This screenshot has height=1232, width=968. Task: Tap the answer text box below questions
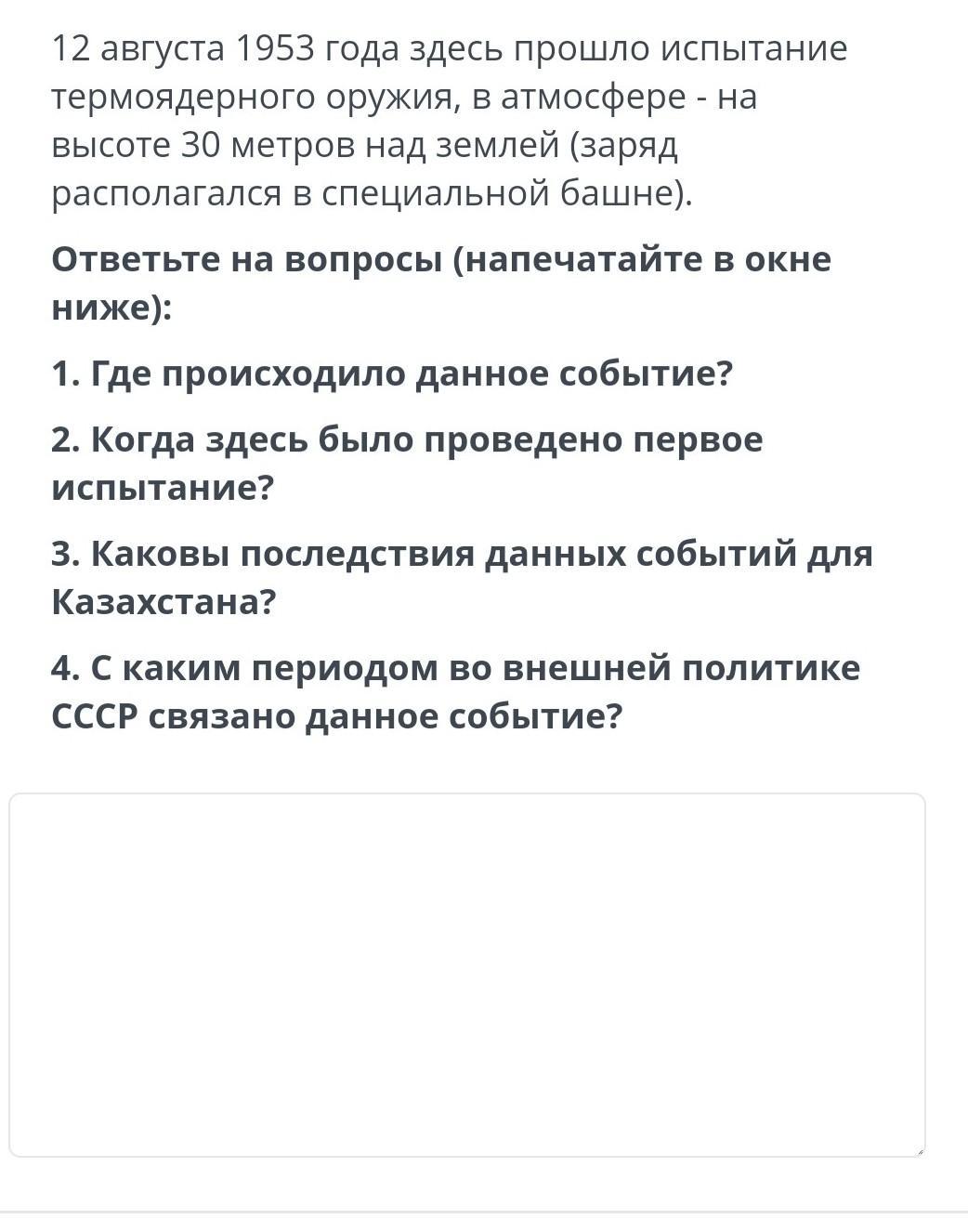(467, 974)
